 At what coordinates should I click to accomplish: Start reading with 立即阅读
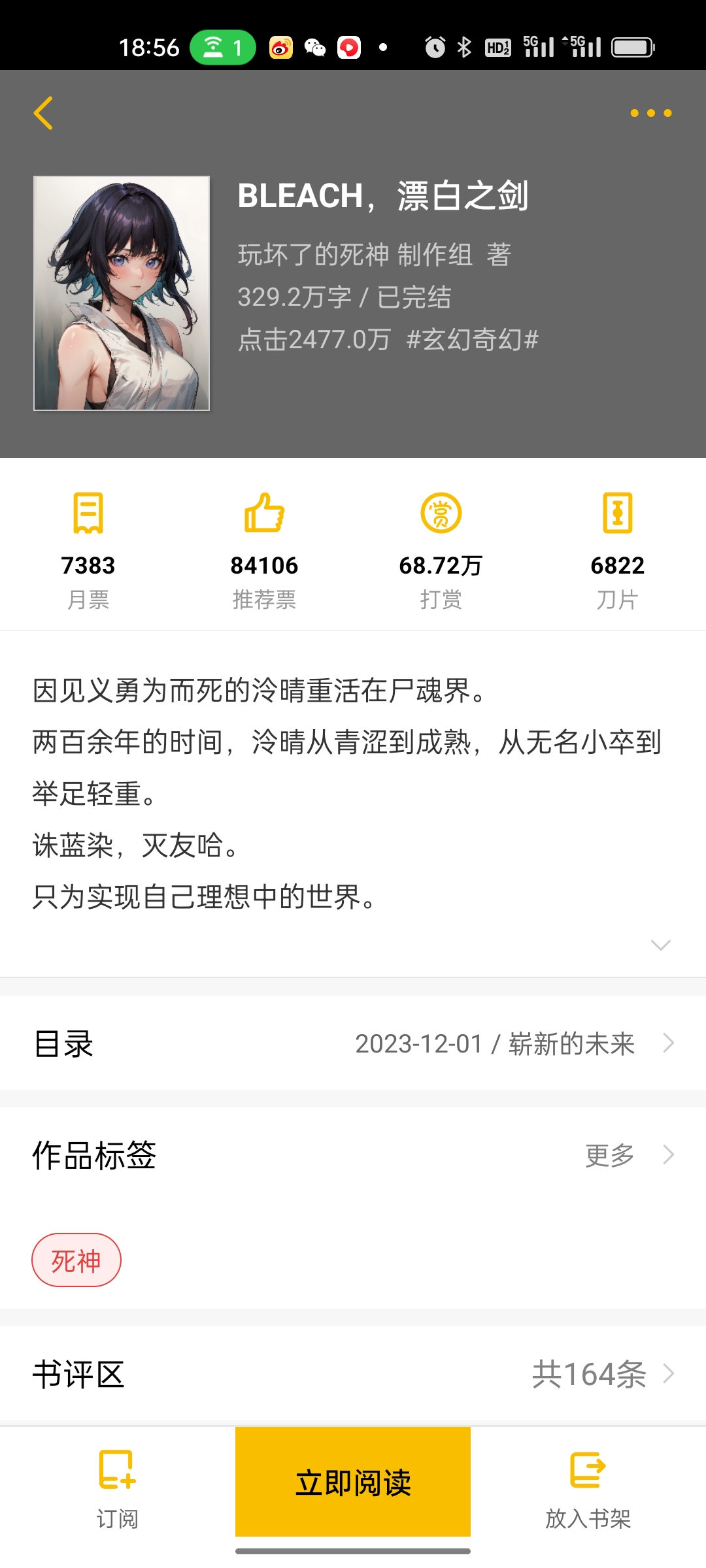[353, 1482]
